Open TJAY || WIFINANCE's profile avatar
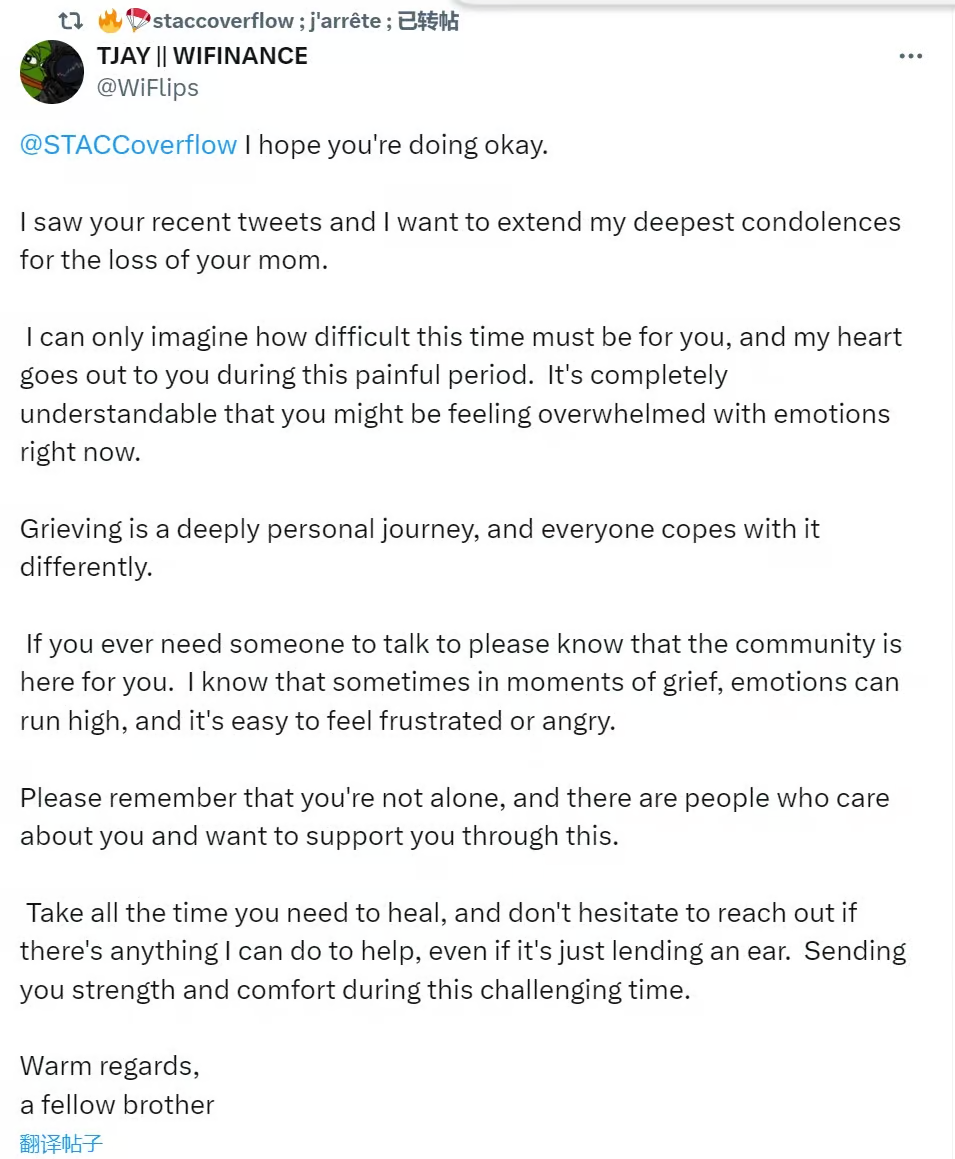955x1159 pixels. pos(52,72)
